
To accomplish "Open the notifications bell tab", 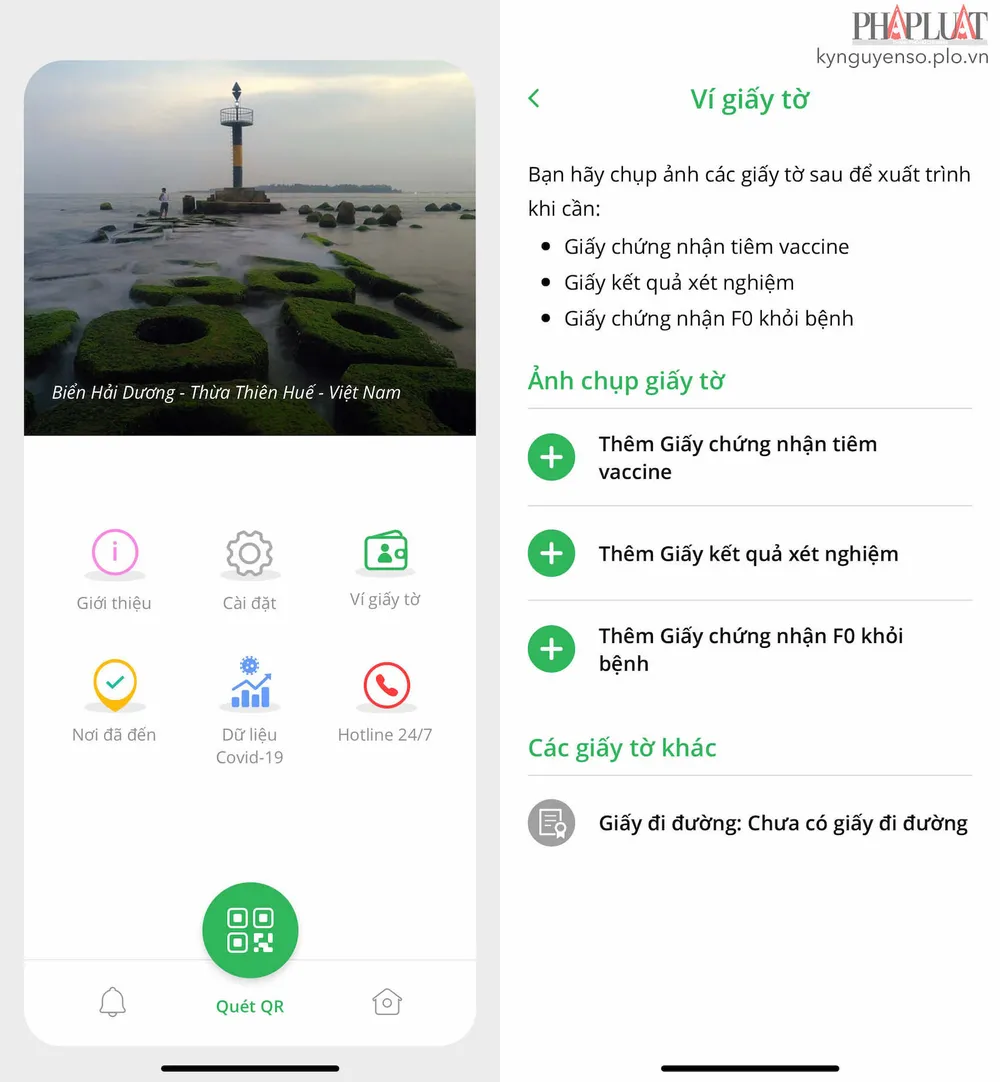I will pos(113,1002).
